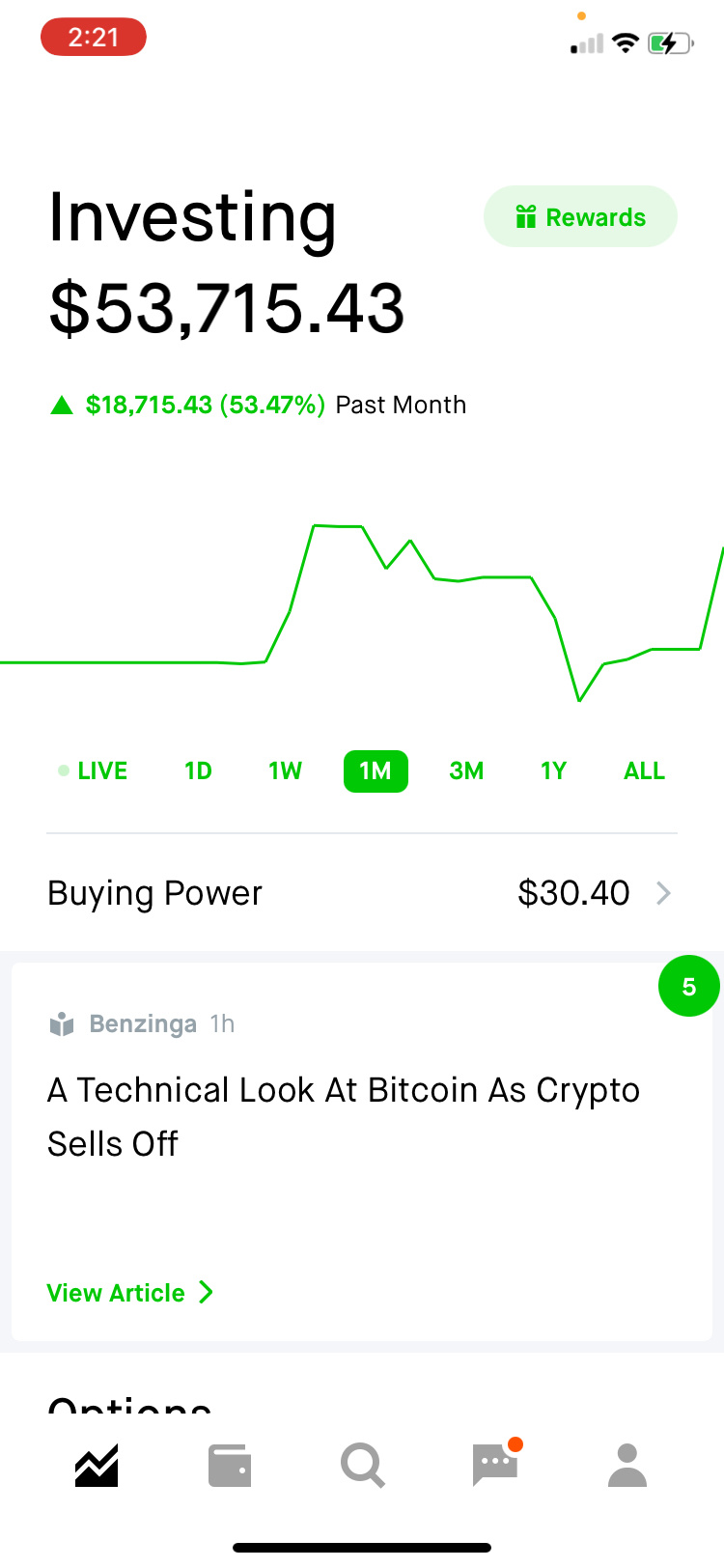This screenshot has width=724, height=1568.
Task: Go to the account profile tab
Action: pos(627,1465)
